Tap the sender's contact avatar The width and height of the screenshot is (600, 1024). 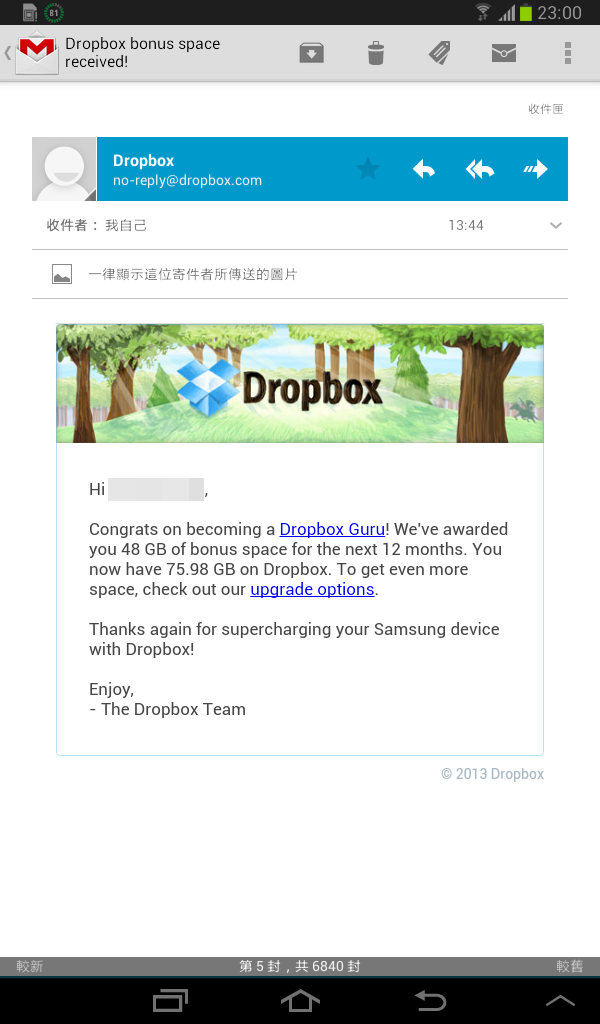pos(64,169)
